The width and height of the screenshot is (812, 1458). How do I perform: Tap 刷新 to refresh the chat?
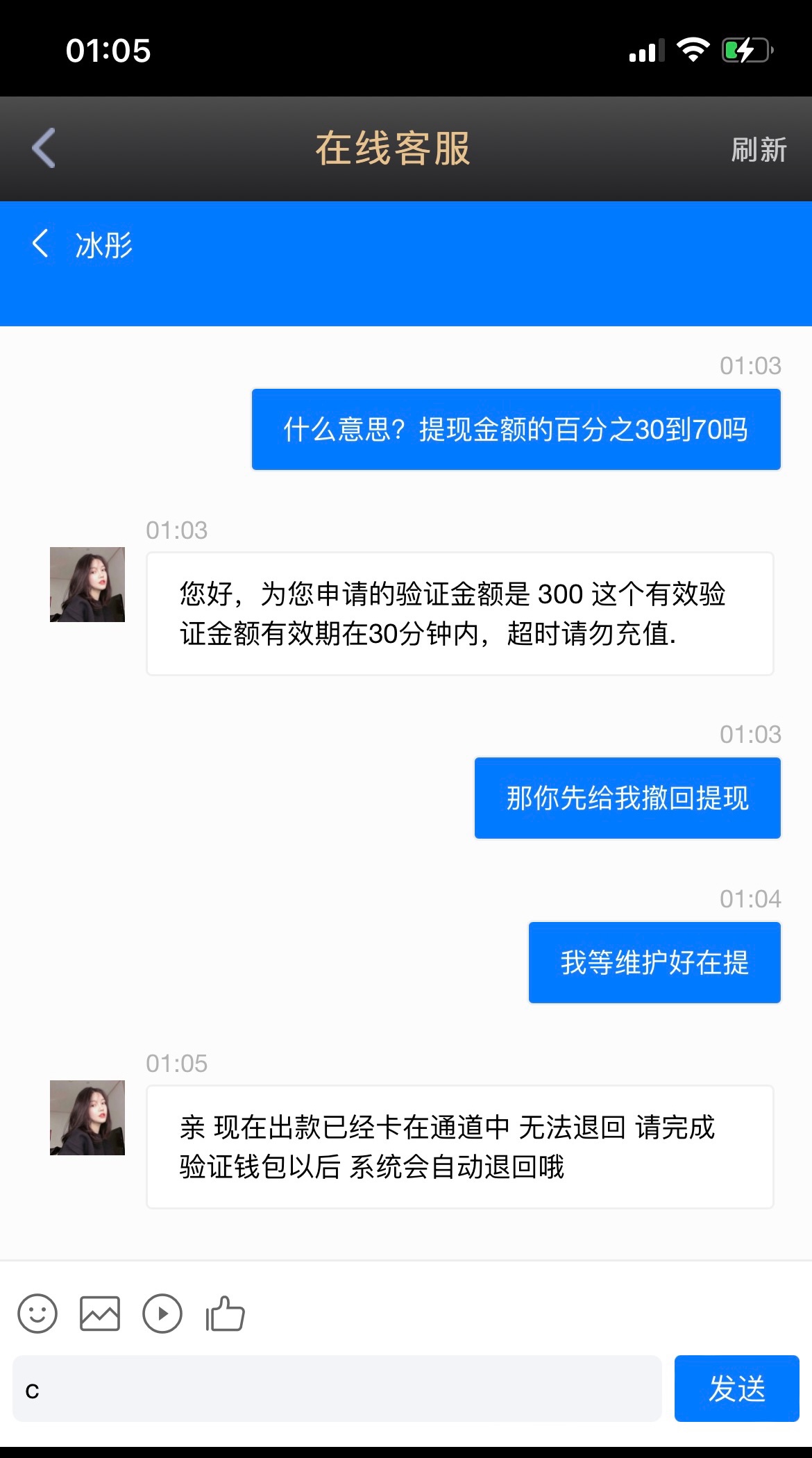[x=759, y=150]
